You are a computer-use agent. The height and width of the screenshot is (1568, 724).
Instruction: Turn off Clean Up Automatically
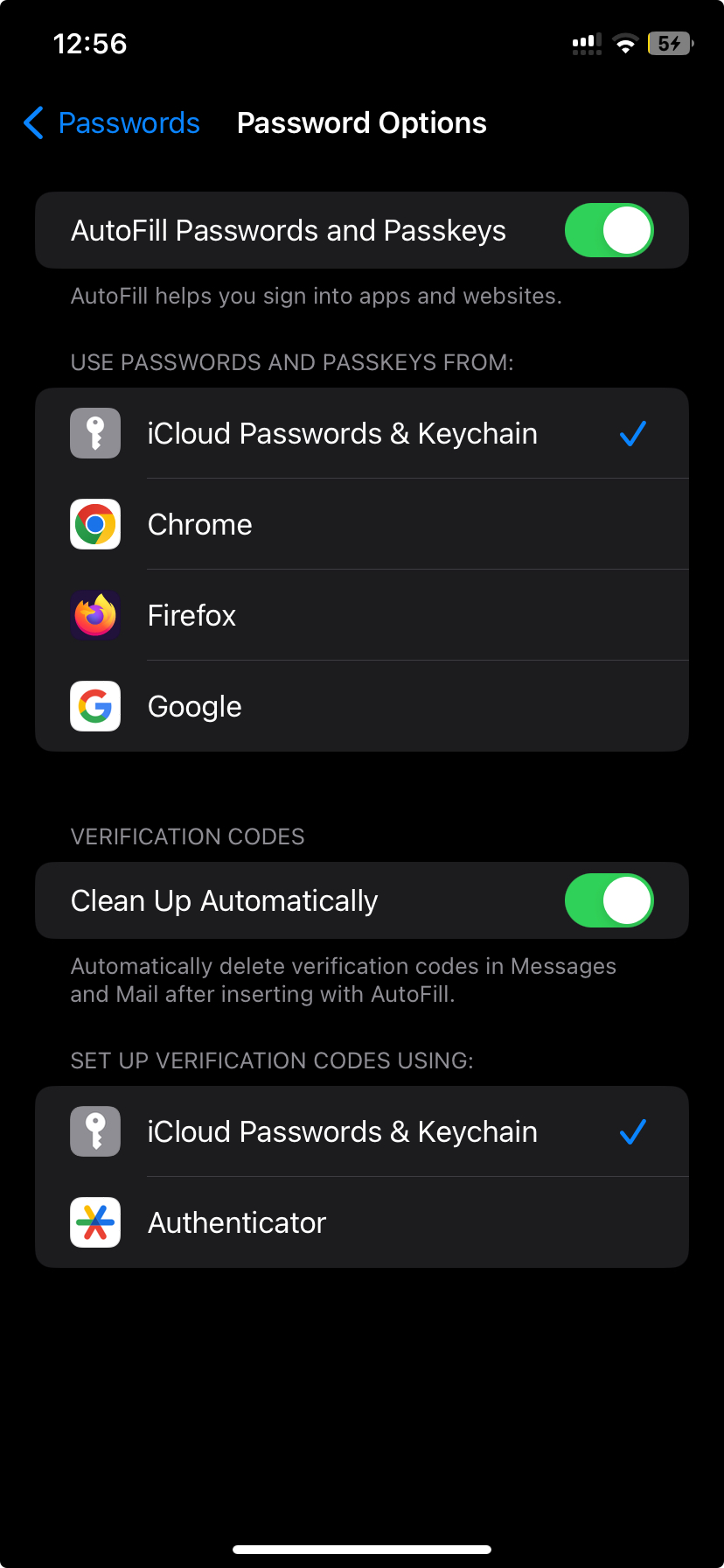pyautogui.click(x=609, y=900)
